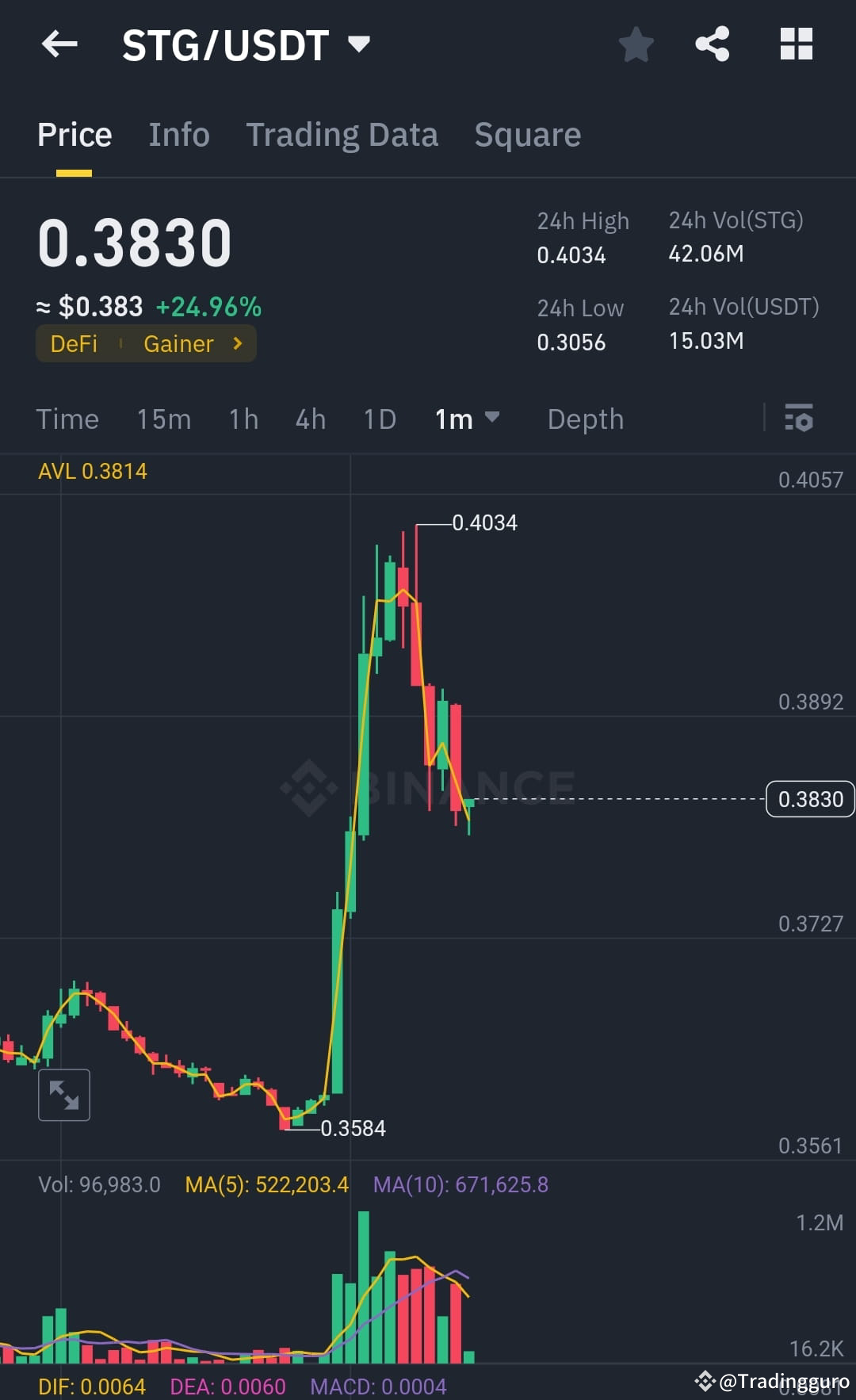Expand chart to fullscreen view
Screen dimensions: 856x1400
64,1095
